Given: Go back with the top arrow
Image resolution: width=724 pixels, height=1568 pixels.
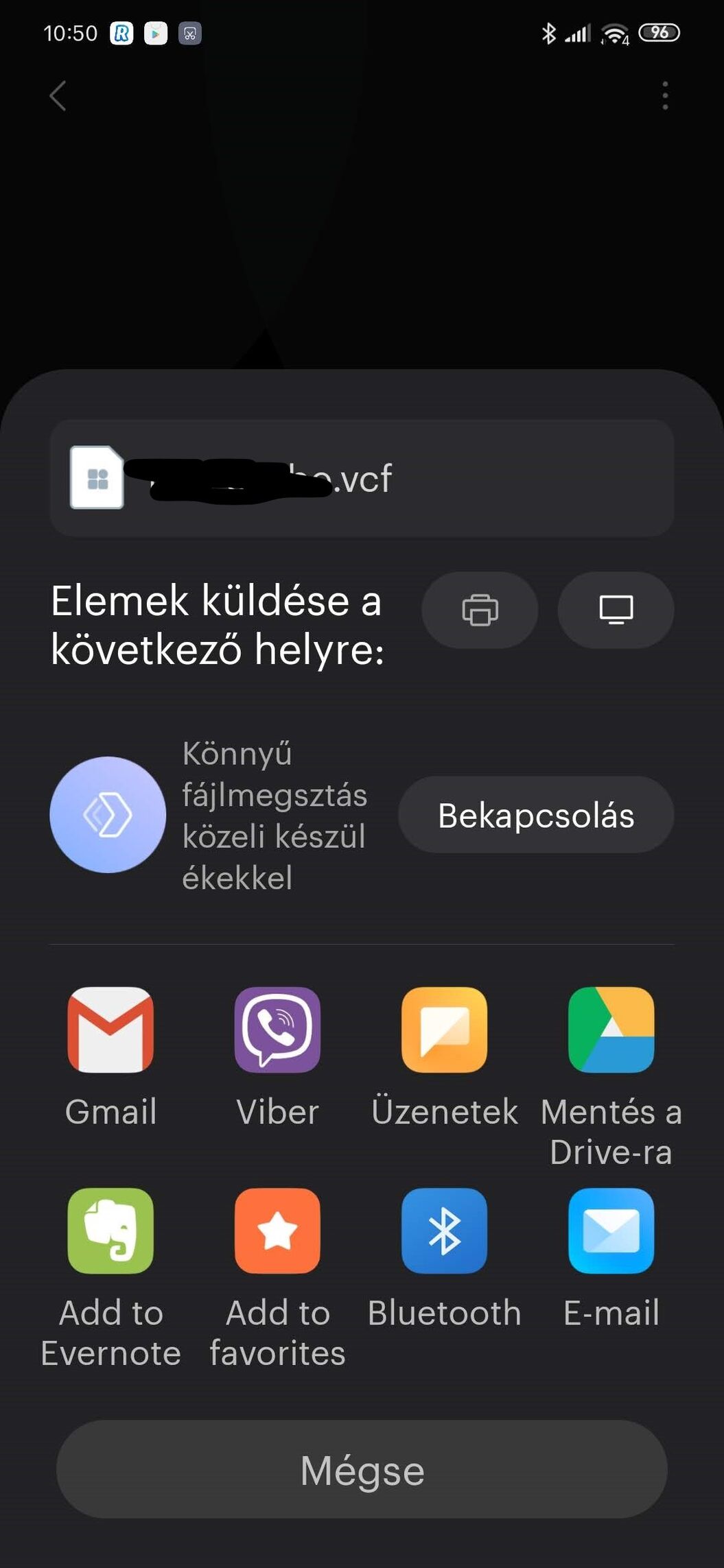Looking at the screenshot, I should coord(58,95).
